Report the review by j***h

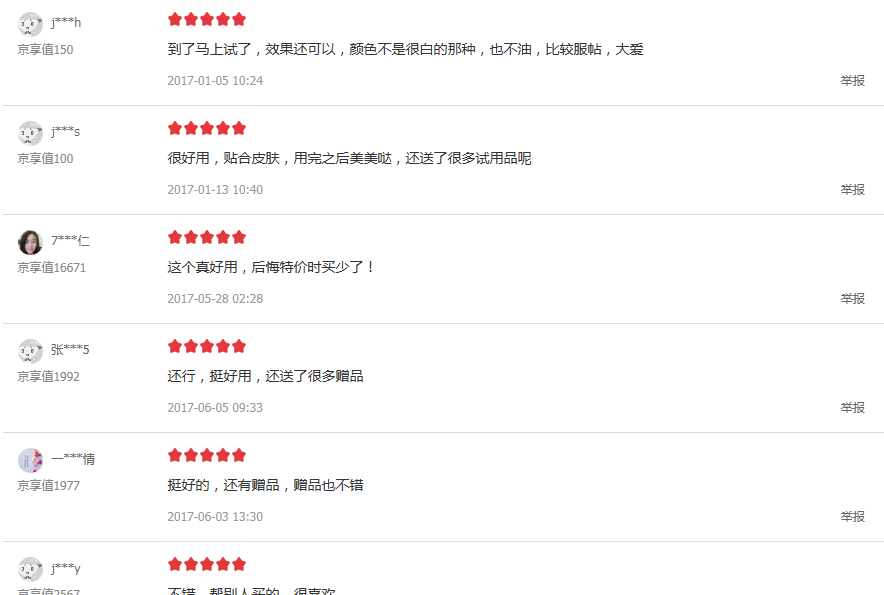pyautogui.click(x=852, y=81)
